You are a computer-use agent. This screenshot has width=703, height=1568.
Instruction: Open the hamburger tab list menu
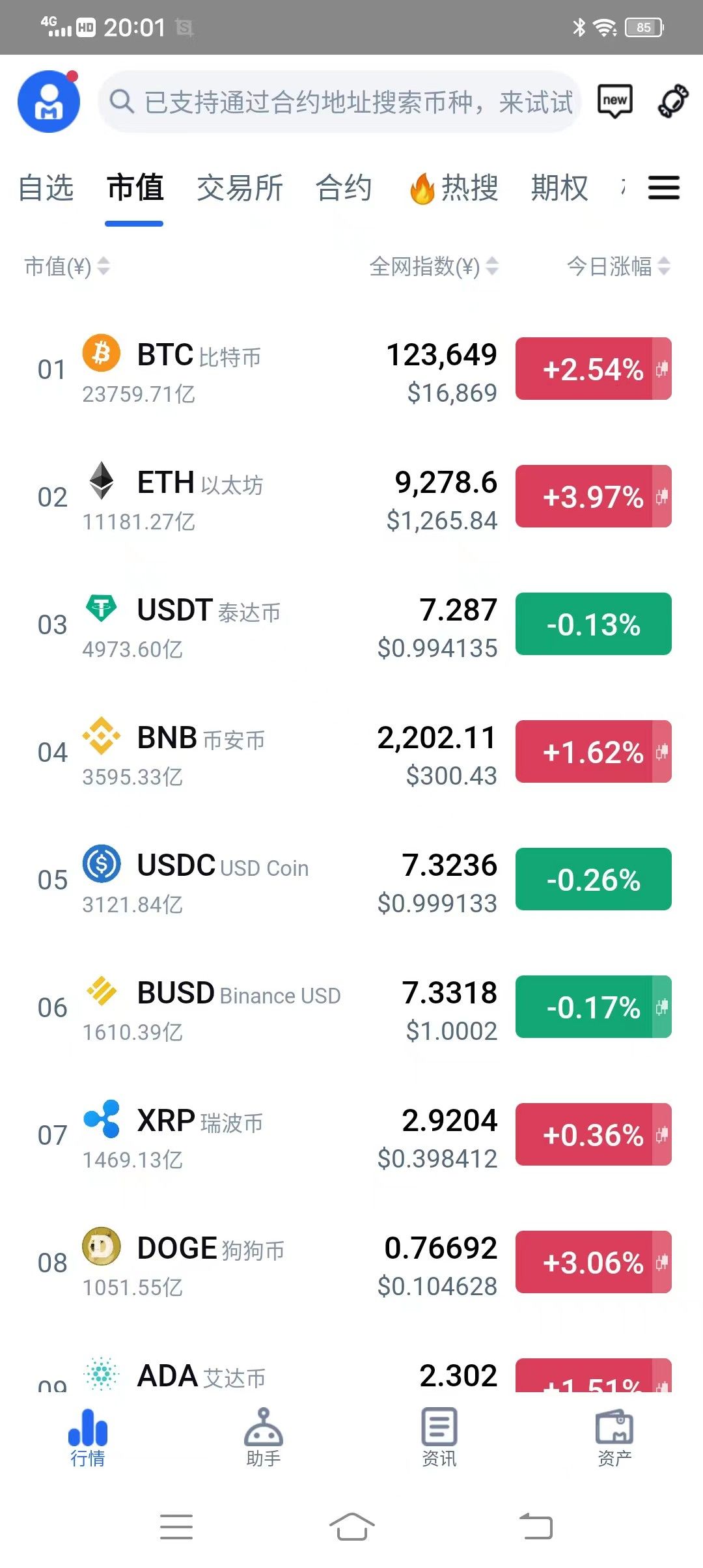(x=664, y=188)
